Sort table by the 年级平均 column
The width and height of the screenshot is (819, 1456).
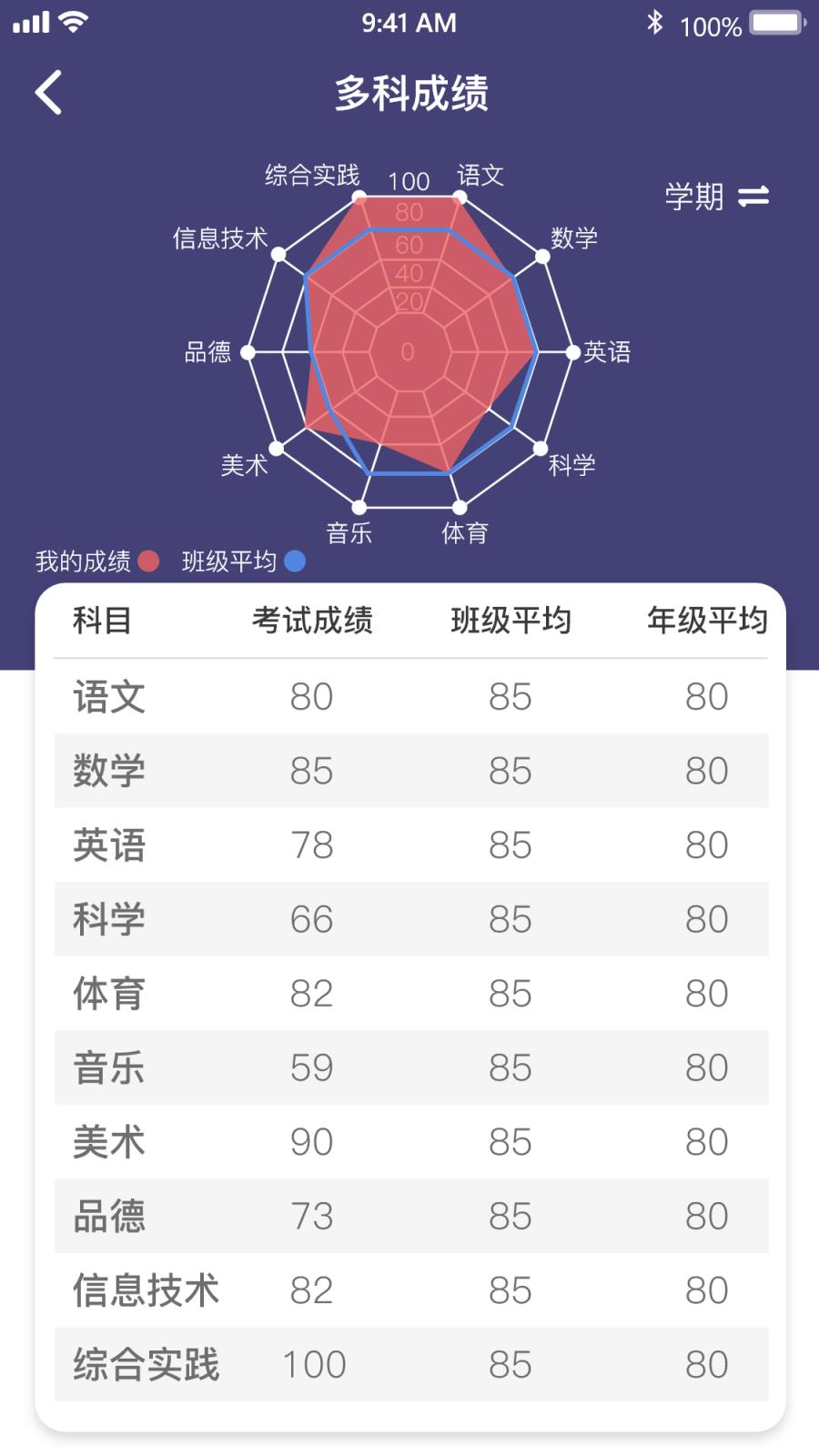coord(708,621)
